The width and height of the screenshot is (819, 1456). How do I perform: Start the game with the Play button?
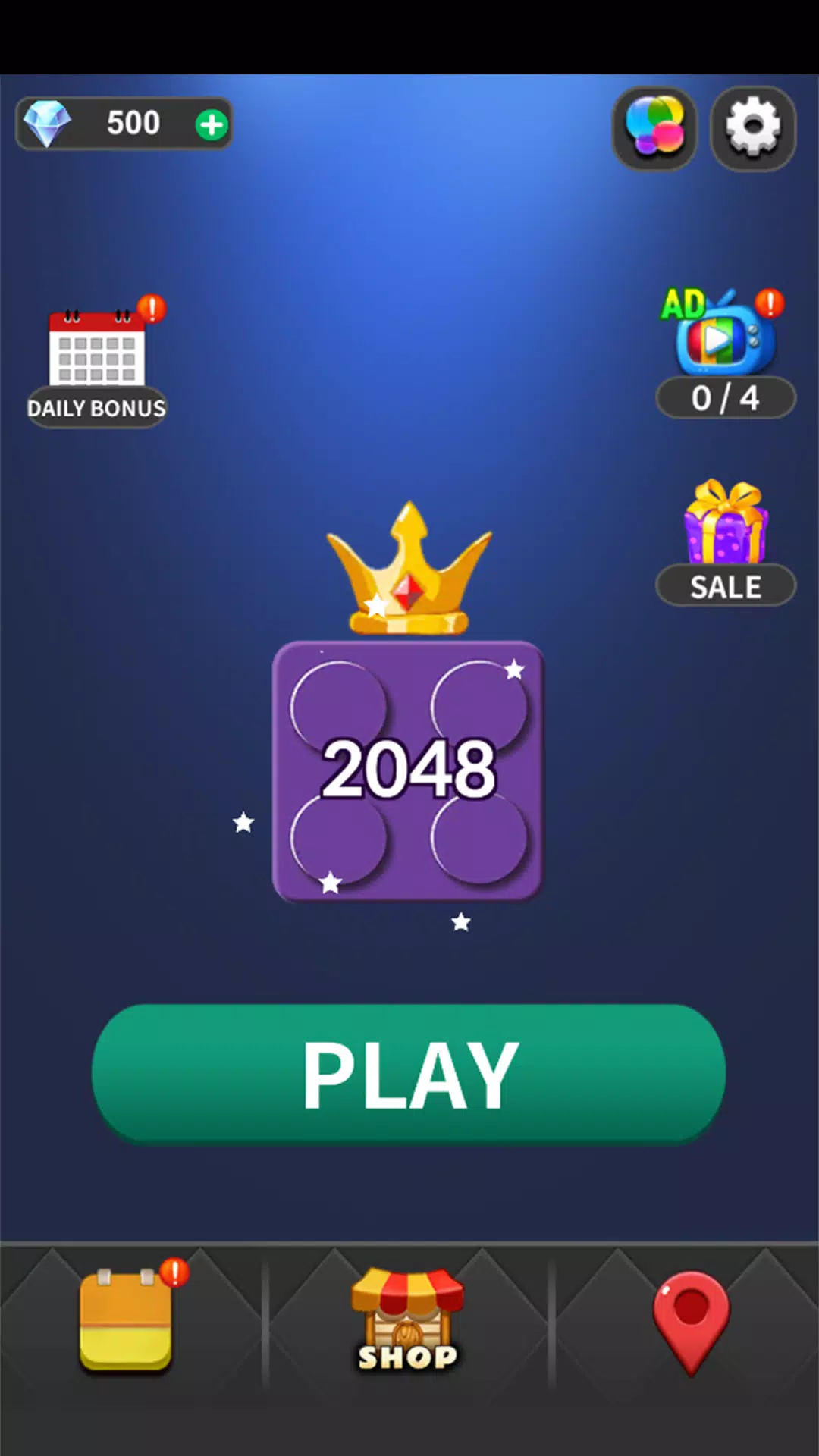coord(409,1072)
